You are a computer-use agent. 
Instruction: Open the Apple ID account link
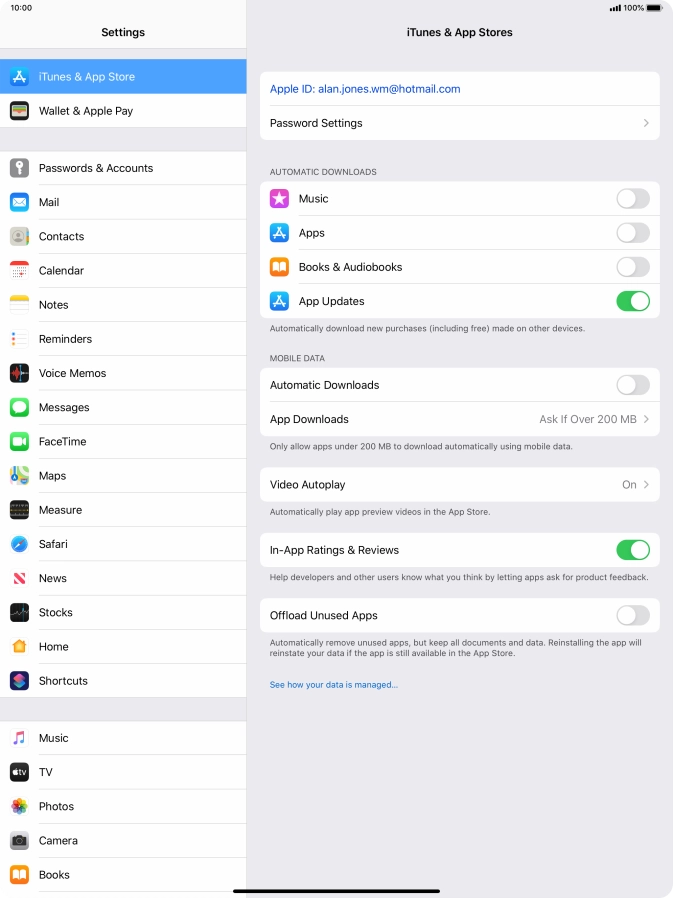click(365, 89)
